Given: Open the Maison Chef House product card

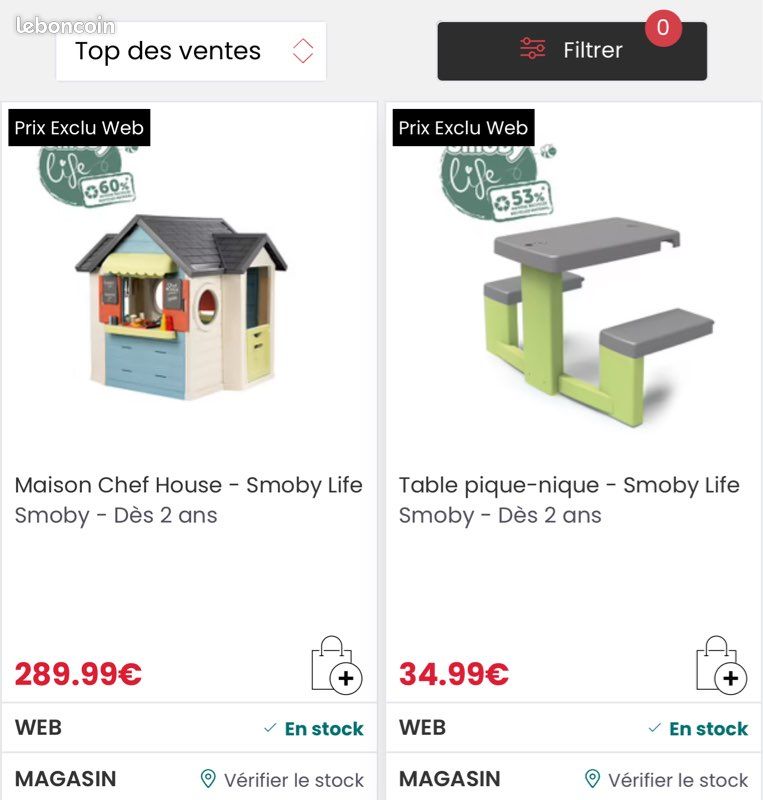Looking at the screenshot, I should pyautogui.click(x=187, y=485).
